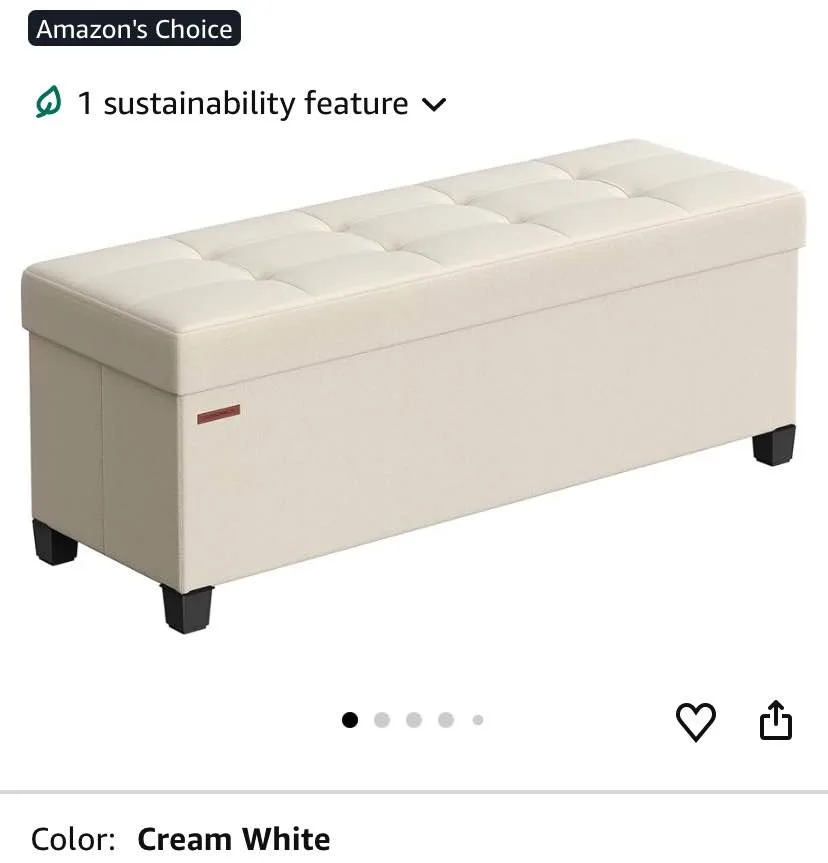Select the first carousel dot
This screenshot has width=828, height=863.
coord(350,719)
